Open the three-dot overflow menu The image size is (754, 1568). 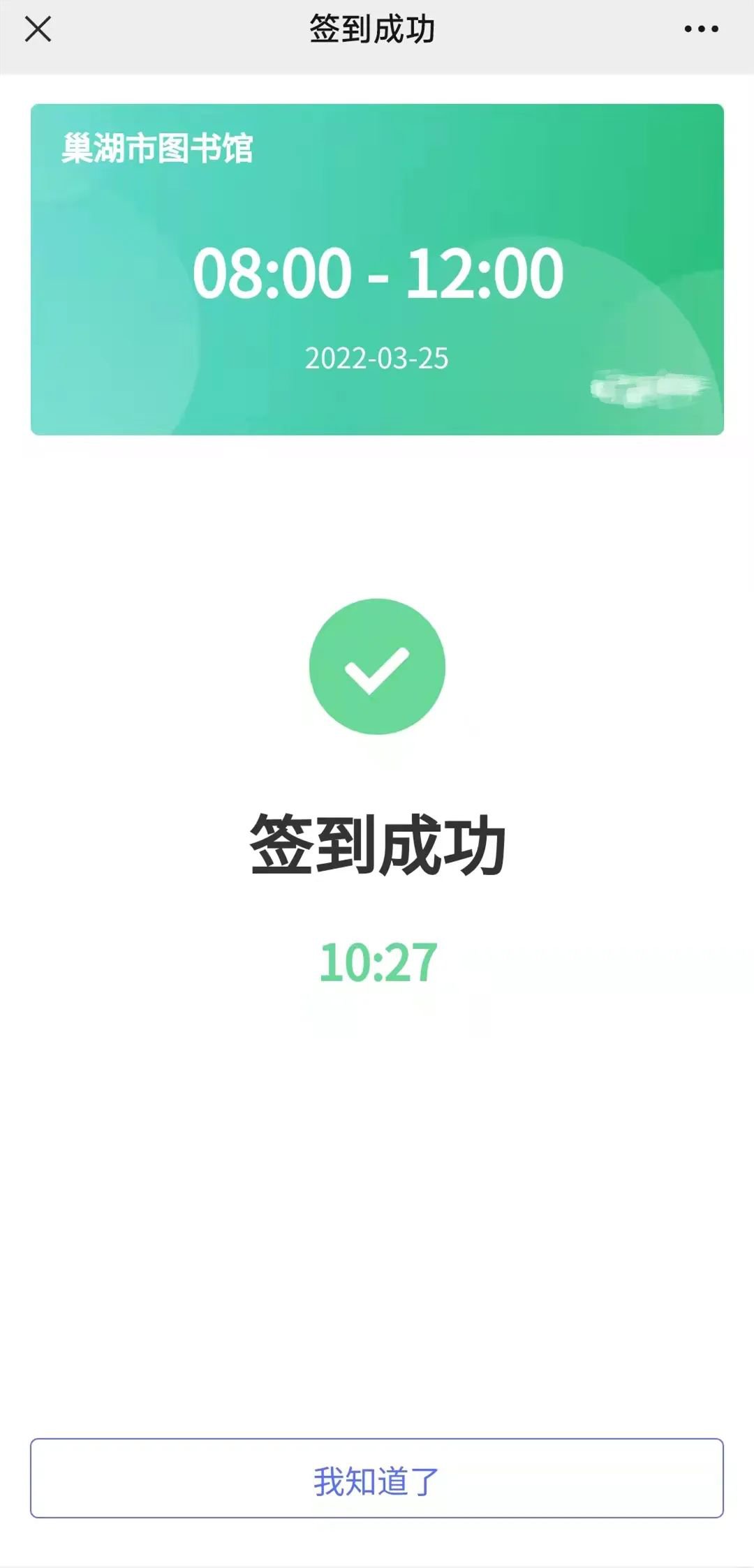point(701,29)
